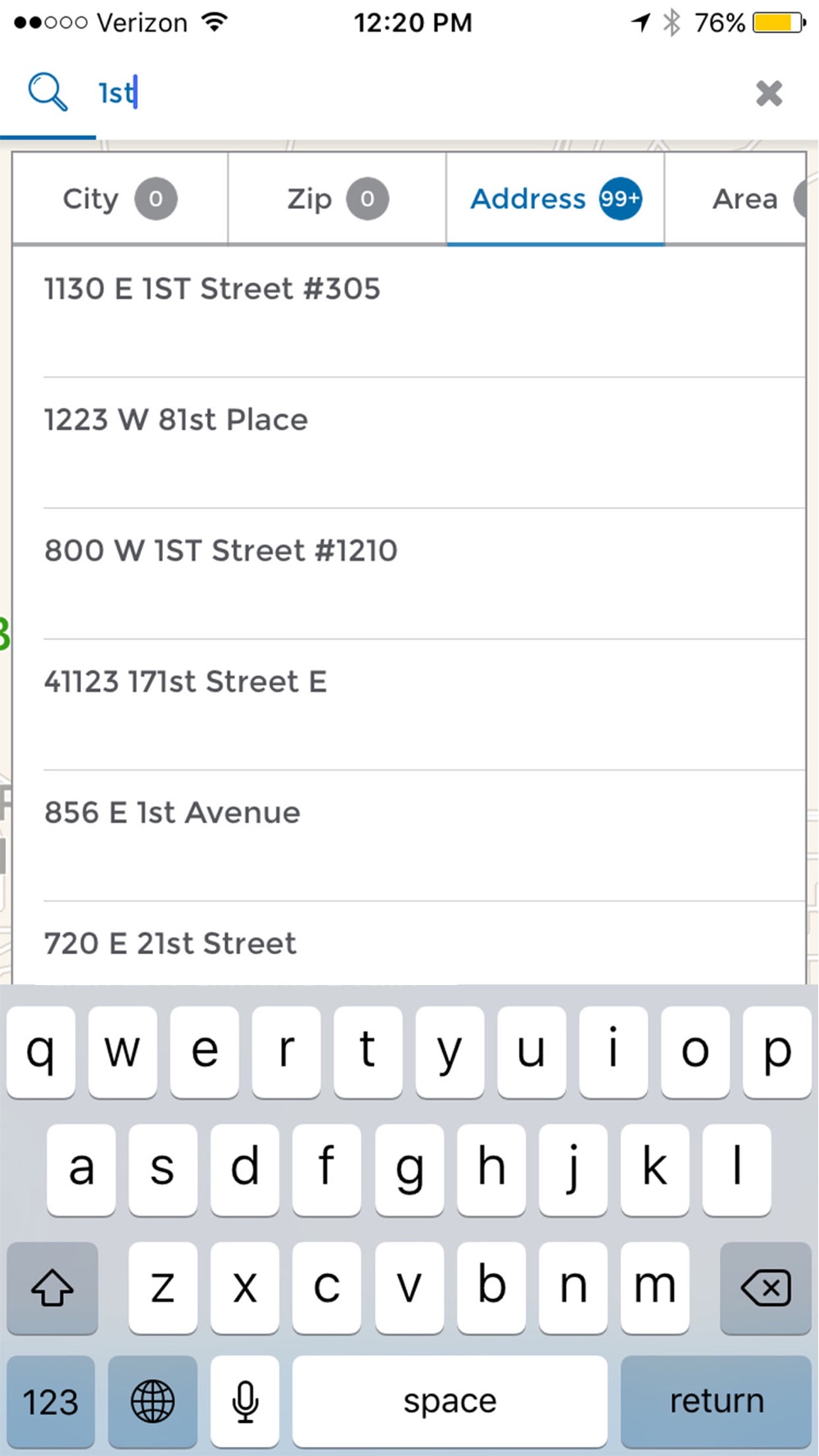Image resolution: width=819 pixels, height=1456 pixels.
Task: Switch to the Zip tab
Action: coord(337,198)
